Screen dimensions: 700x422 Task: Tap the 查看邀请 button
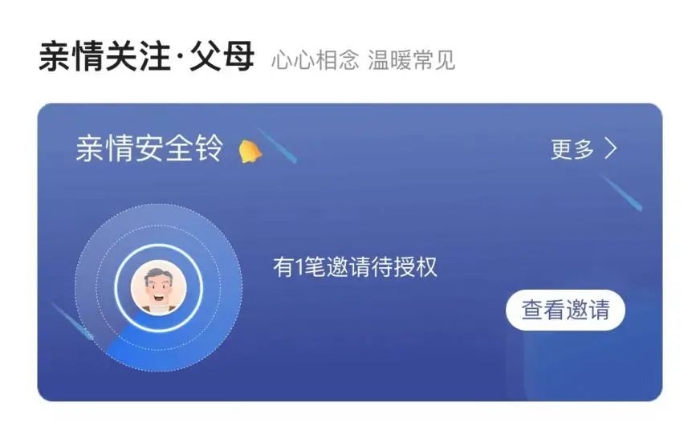[x=565, y=309]
